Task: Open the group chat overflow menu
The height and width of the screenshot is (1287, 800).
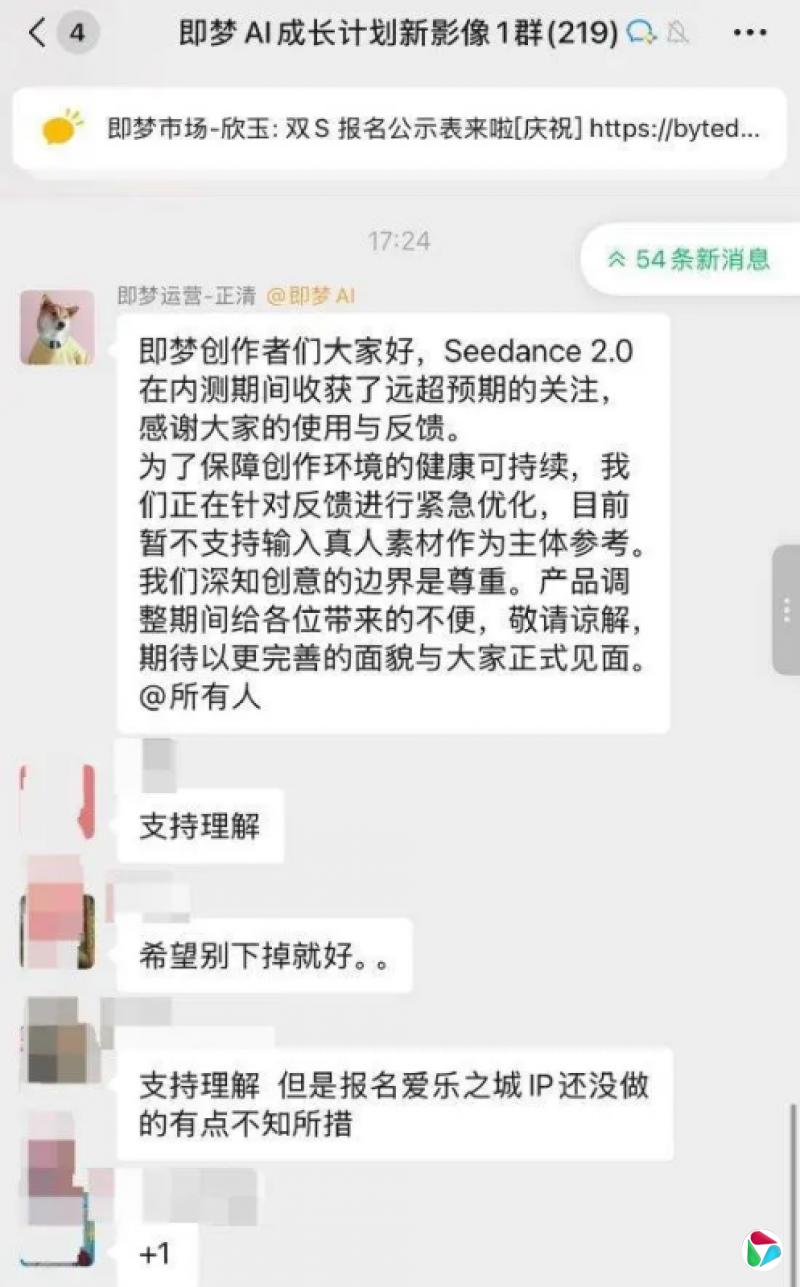Action: point(749,34)
